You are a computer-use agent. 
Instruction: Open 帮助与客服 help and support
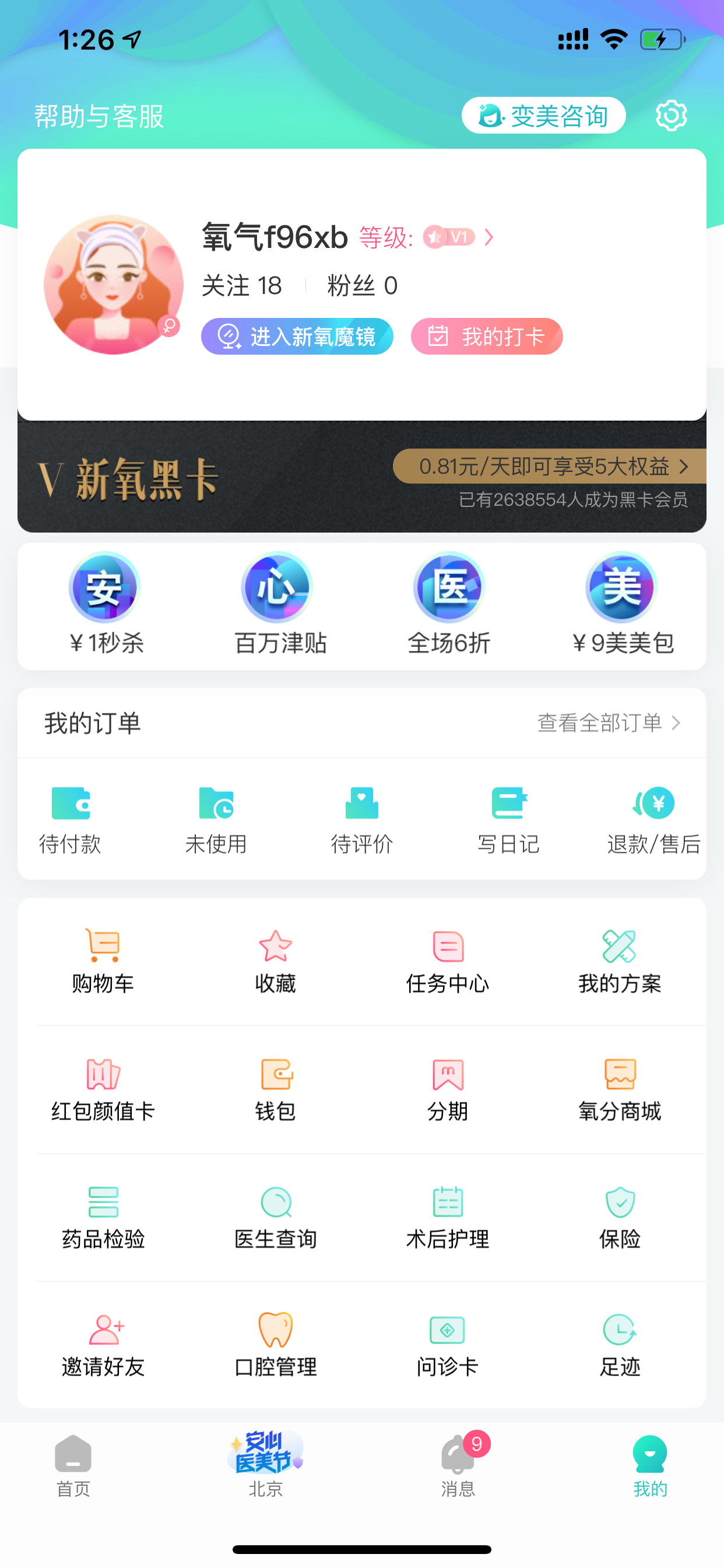point(99,116)
